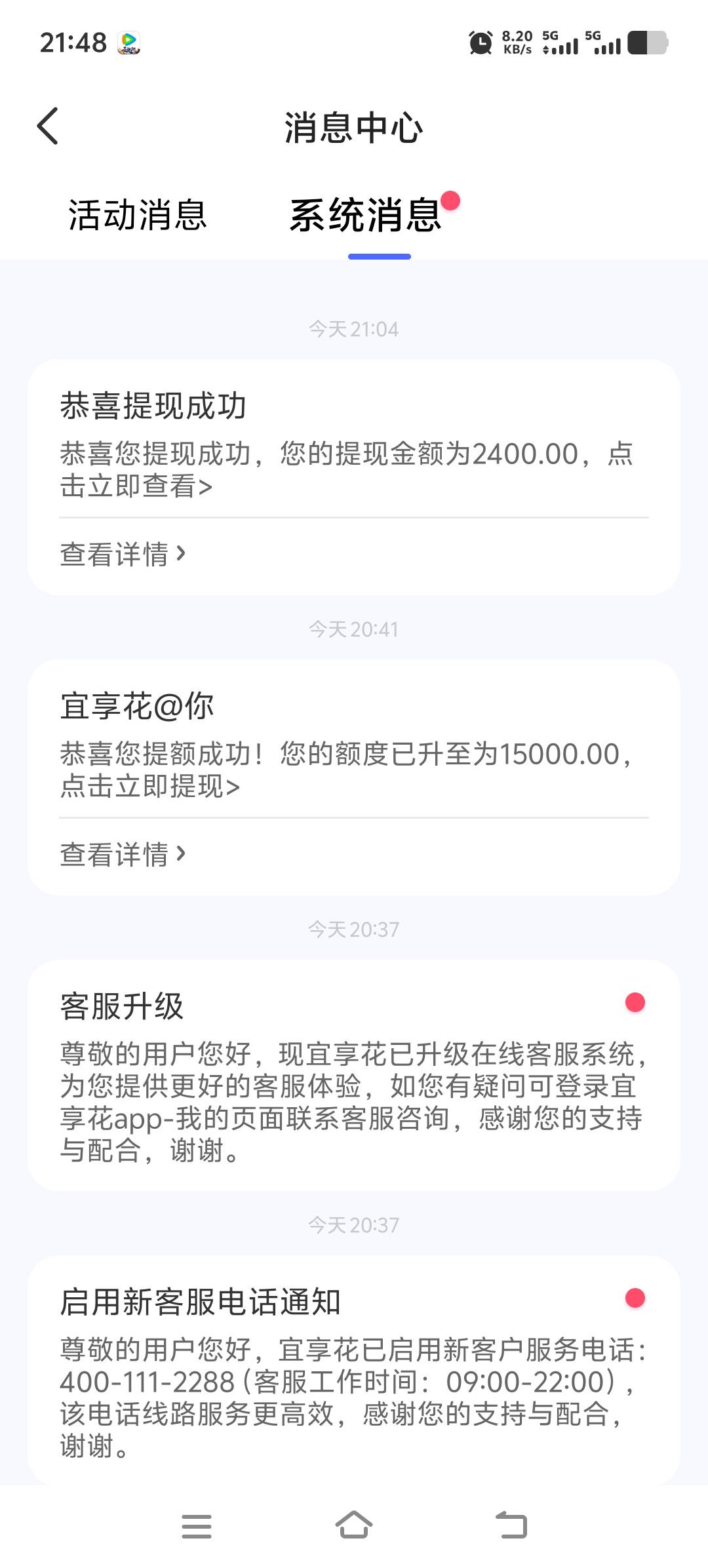Select the 系统消息 tab

[366, 215]
